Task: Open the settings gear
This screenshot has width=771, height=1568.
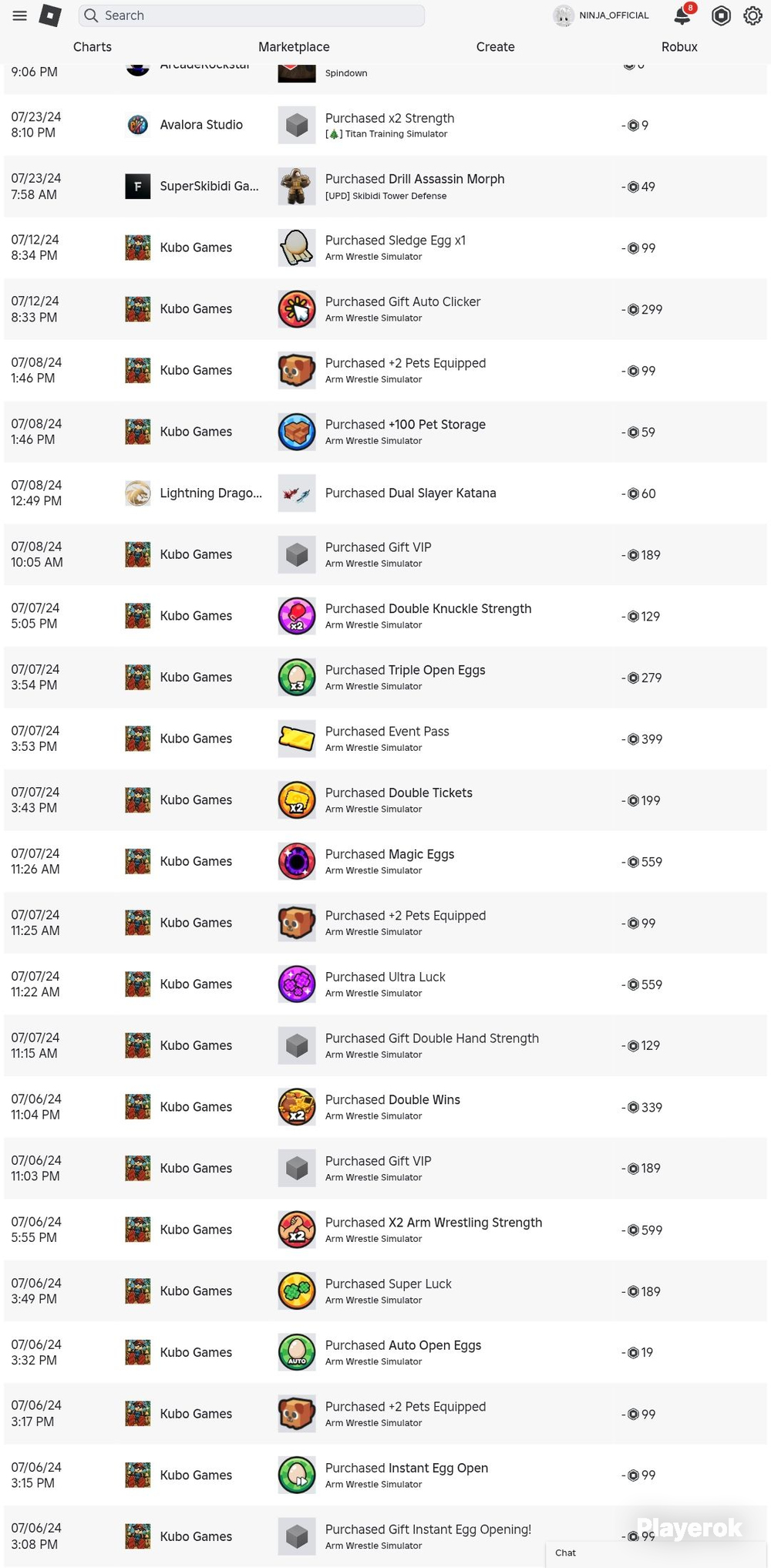Action: click(752, 15)
